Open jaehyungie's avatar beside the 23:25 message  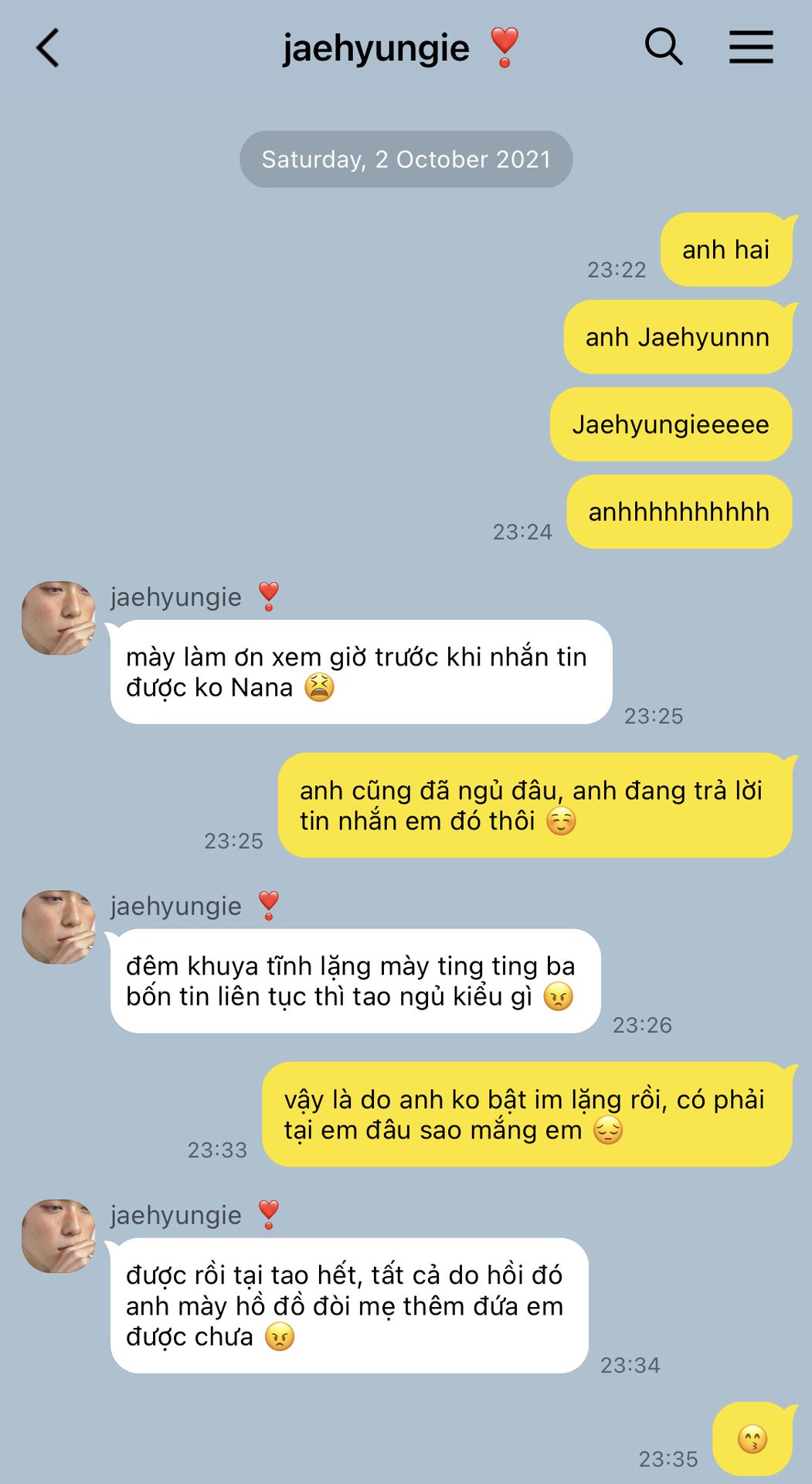59,618
